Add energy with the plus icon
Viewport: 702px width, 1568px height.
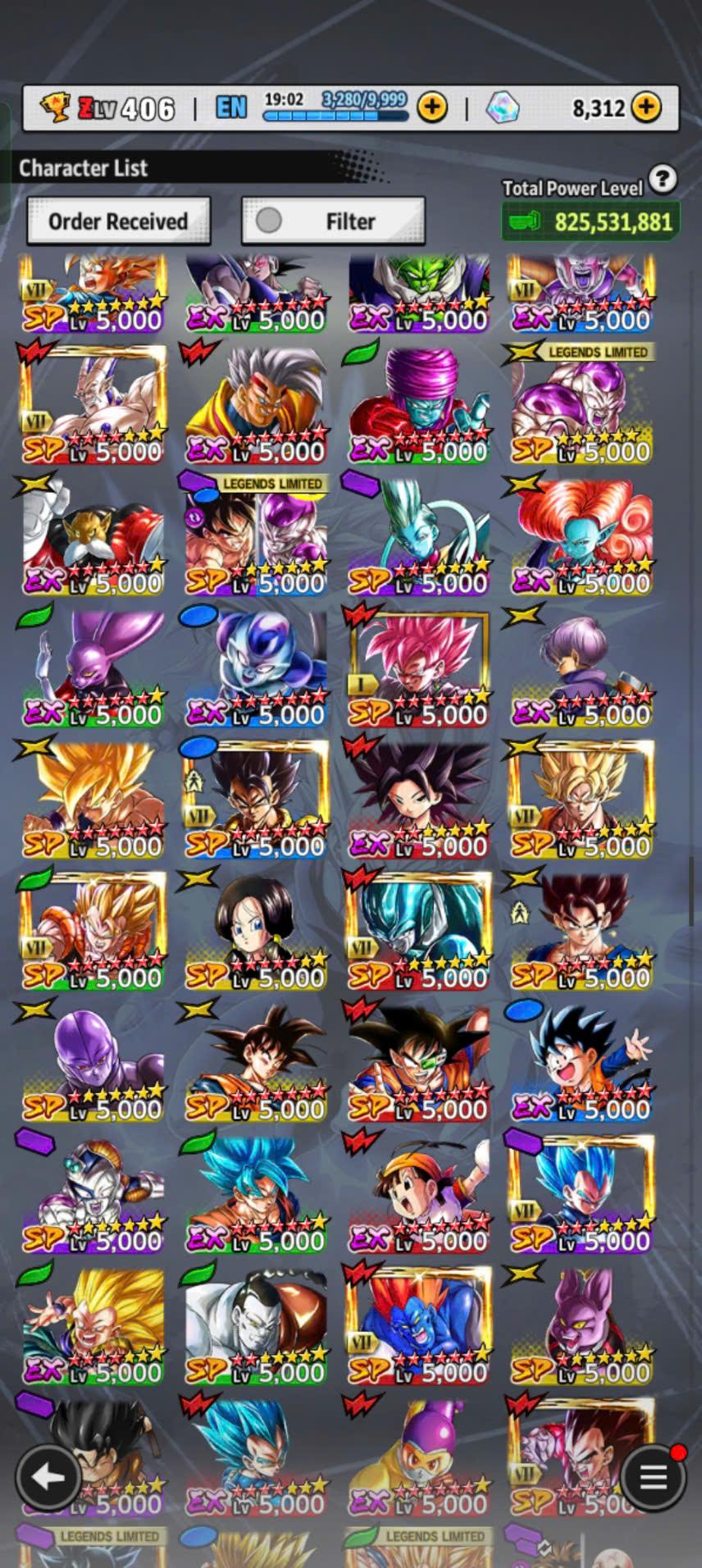(x=432, y=107)
